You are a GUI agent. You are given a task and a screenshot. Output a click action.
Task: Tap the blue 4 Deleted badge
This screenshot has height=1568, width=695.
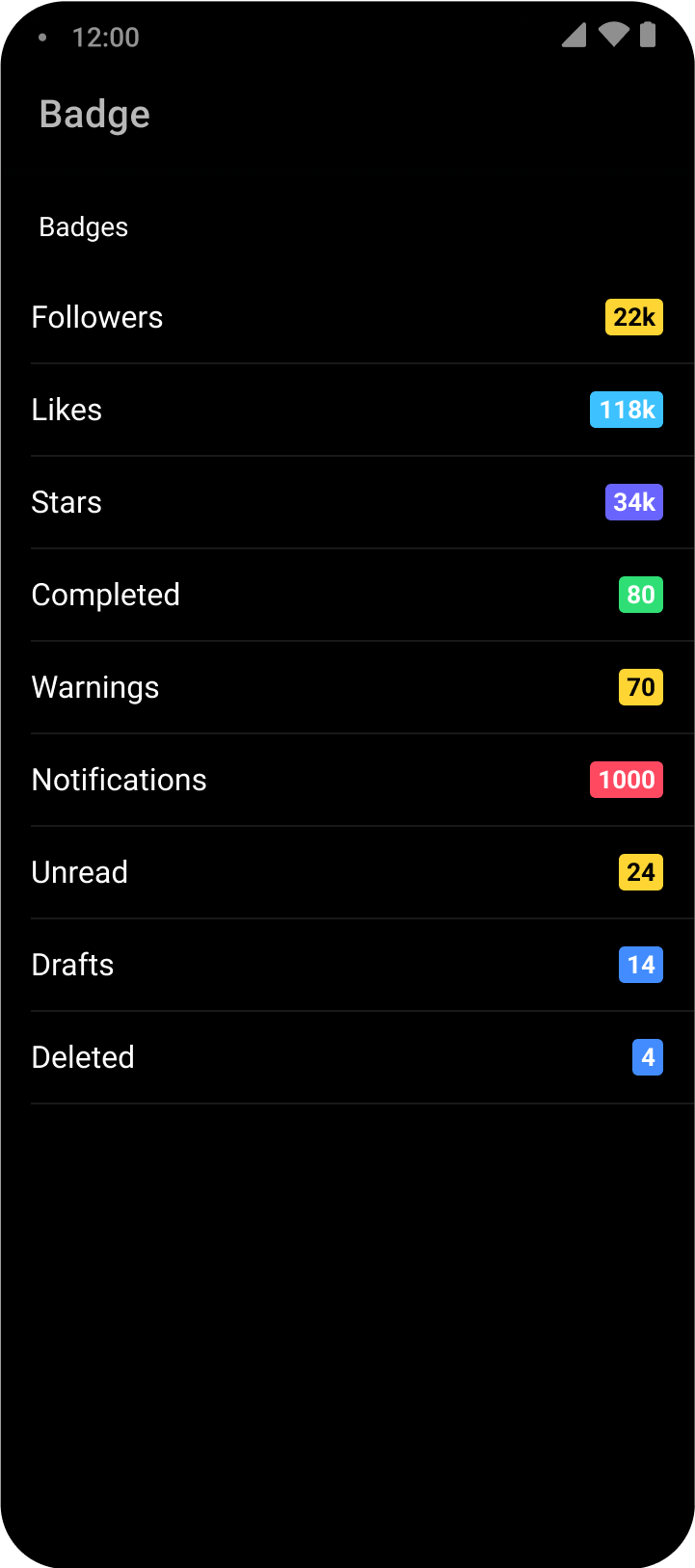pos(648,1057)
